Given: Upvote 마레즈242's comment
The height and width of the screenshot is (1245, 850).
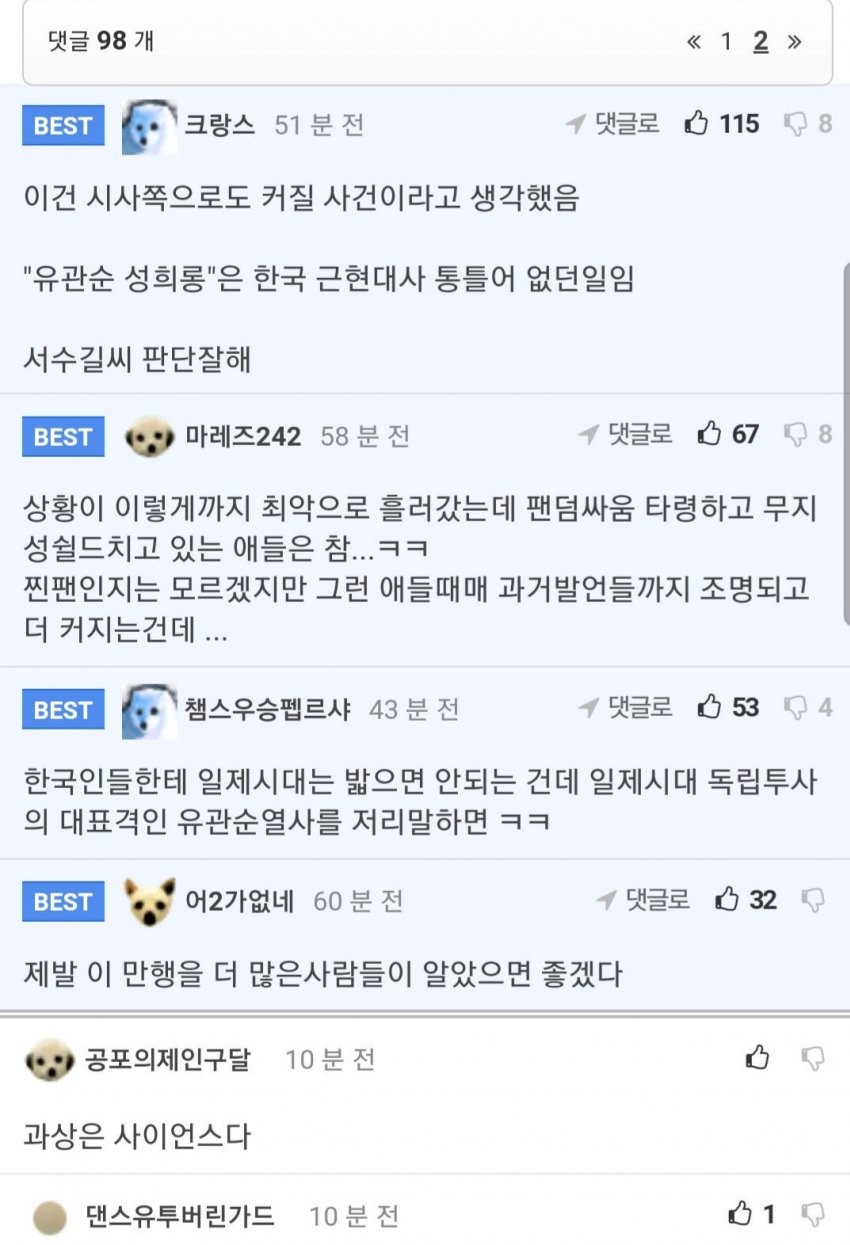Looking at the screenshot, I should [710, 434].
